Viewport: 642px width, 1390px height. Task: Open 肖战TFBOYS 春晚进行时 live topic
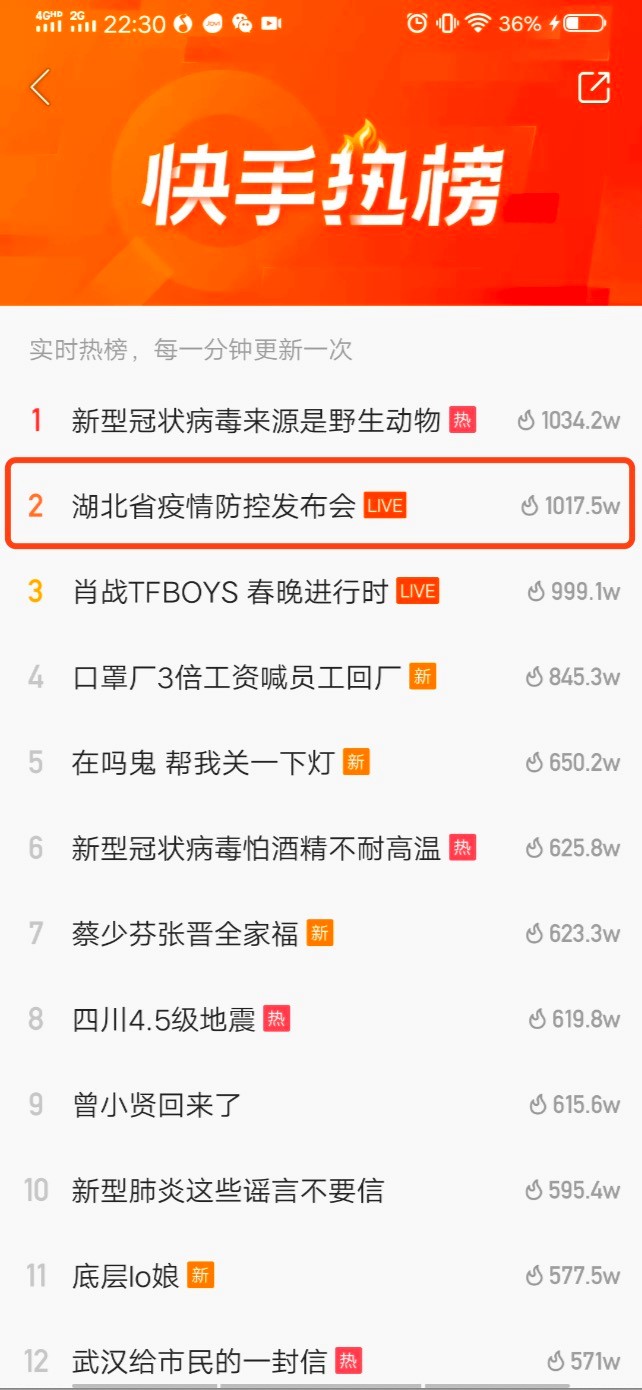click(230, 592)
